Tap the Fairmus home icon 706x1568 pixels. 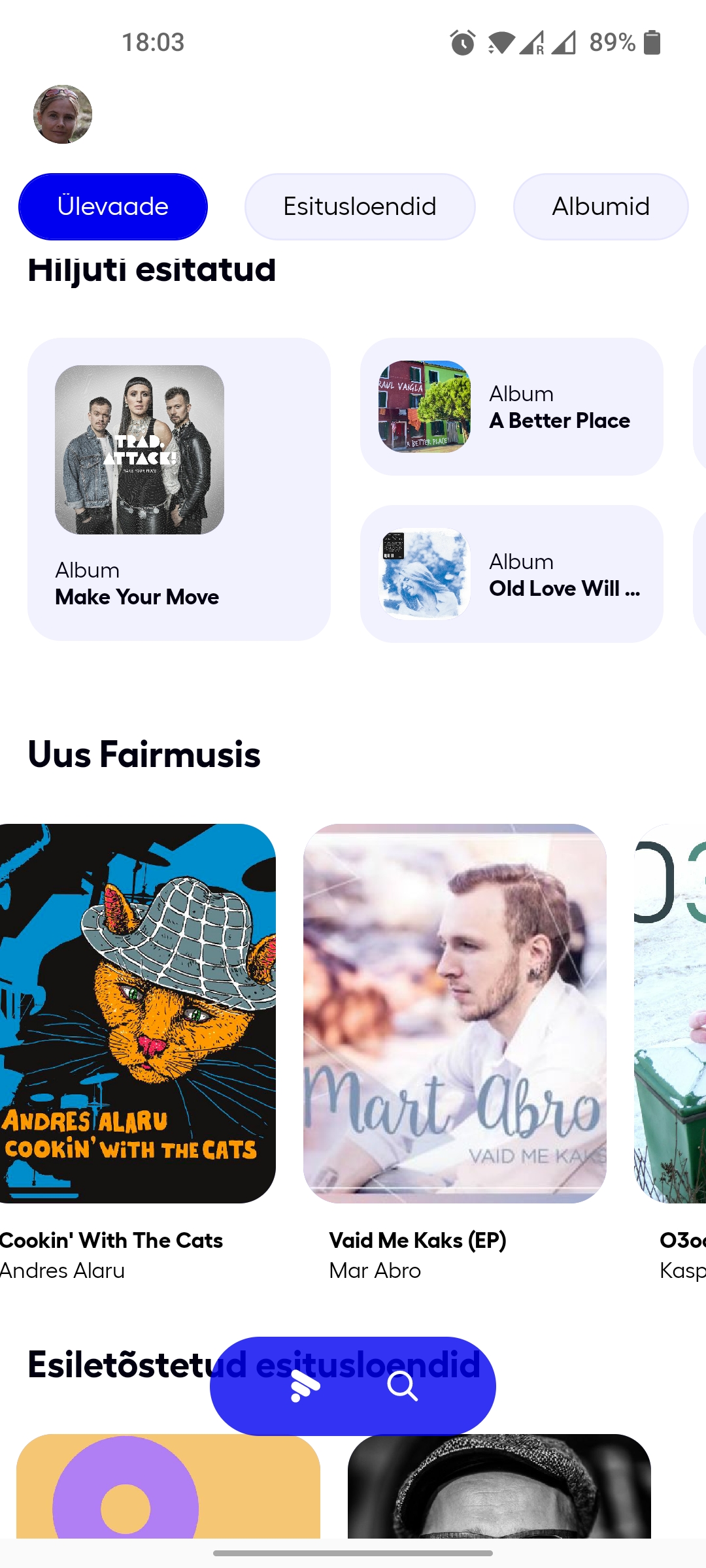305,1386
